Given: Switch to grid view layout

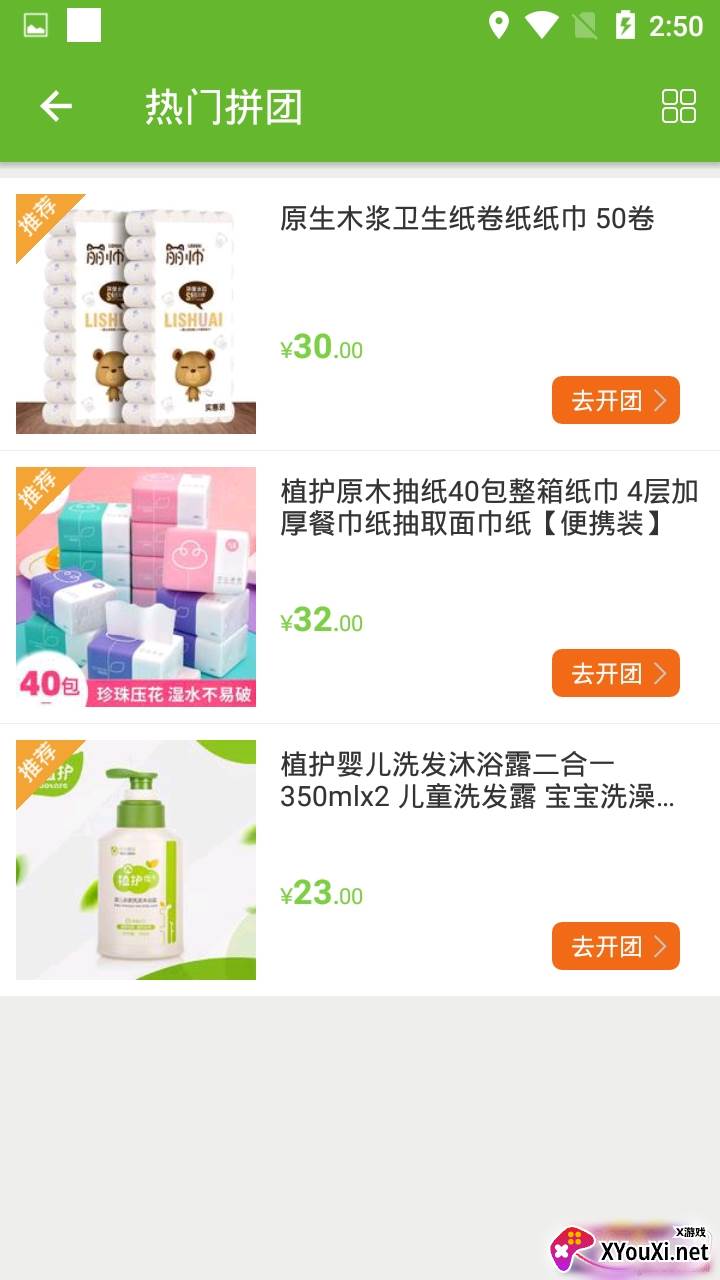Looking at the screenshot, I should pos(678,106).
